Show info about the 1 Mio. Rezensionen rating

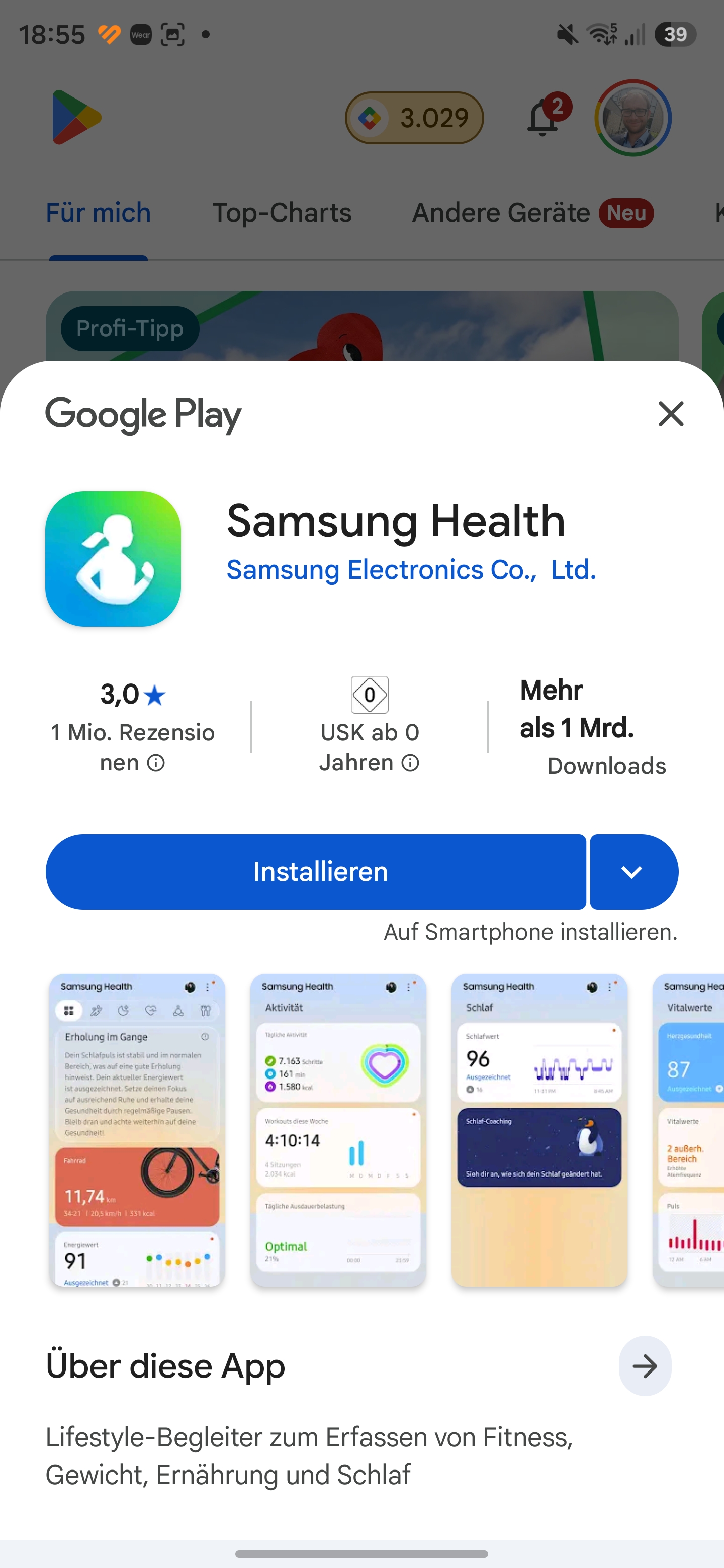tap(156, 763)
